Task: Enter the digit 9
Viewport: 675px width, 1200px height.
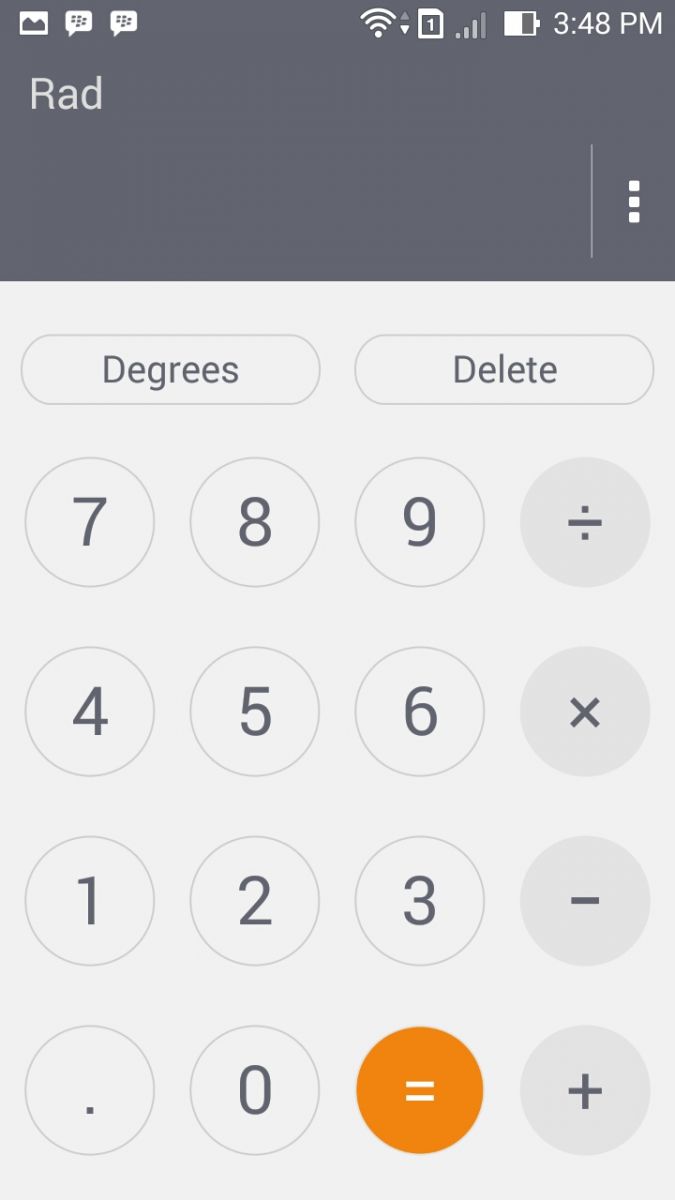Action: click(420, 521)
